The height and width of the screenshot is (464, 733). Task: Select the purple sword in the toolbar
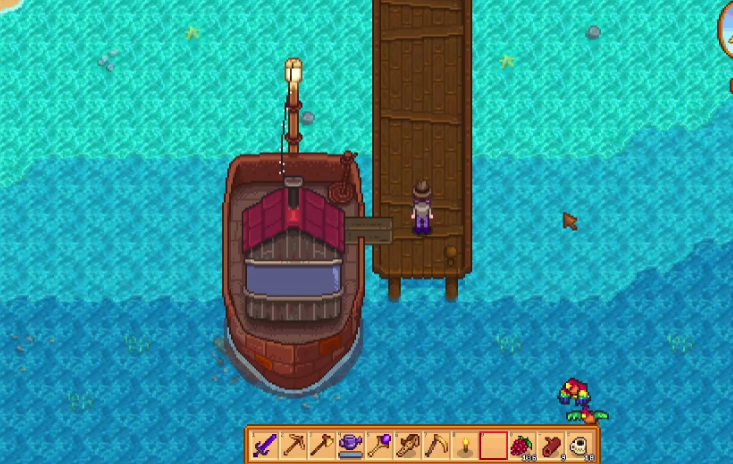(x=265, y=444)
